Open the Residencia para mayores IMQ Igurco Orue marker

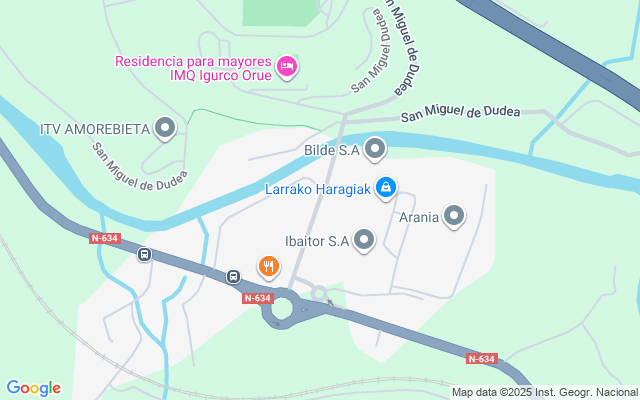click(287, 66)
